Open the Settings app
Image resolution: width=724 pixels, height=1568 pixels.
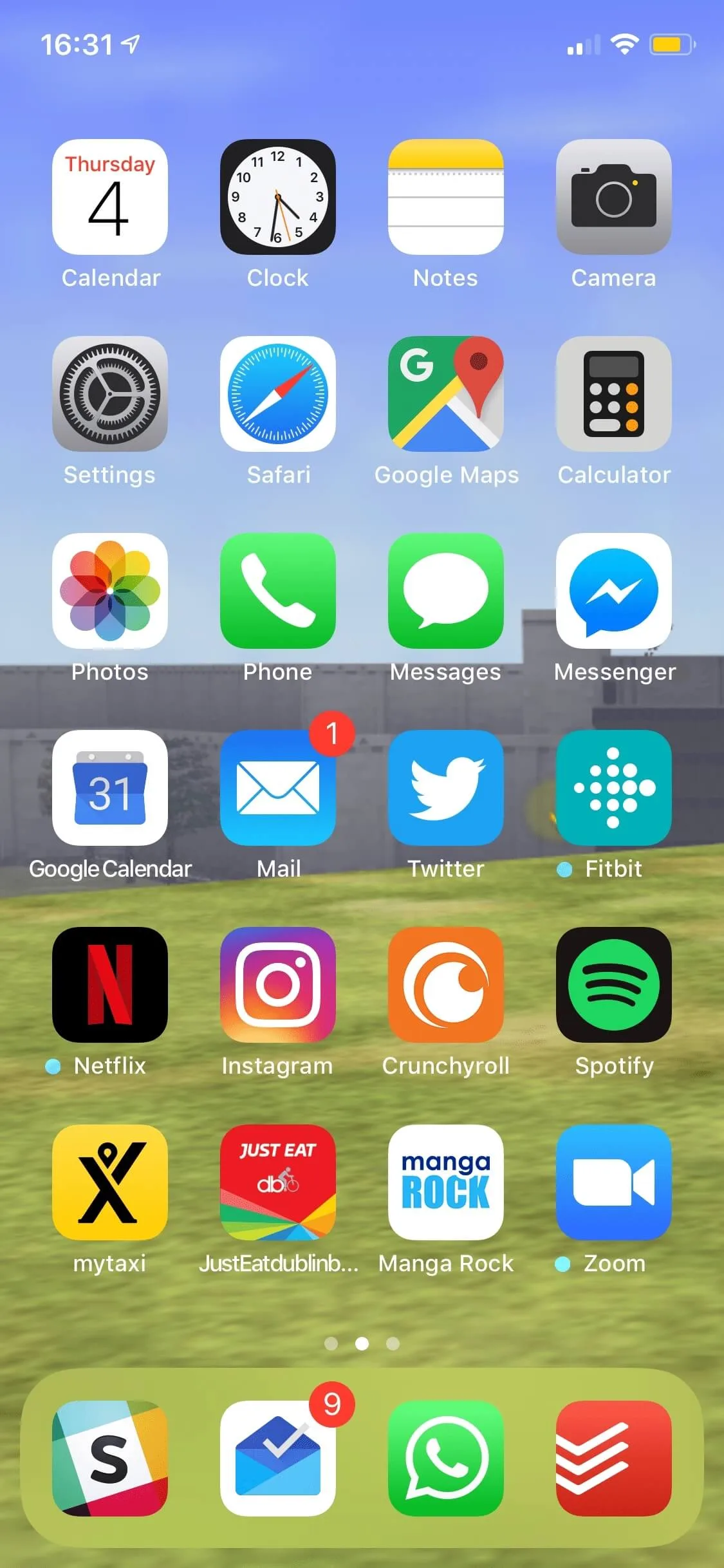point(110,394)
